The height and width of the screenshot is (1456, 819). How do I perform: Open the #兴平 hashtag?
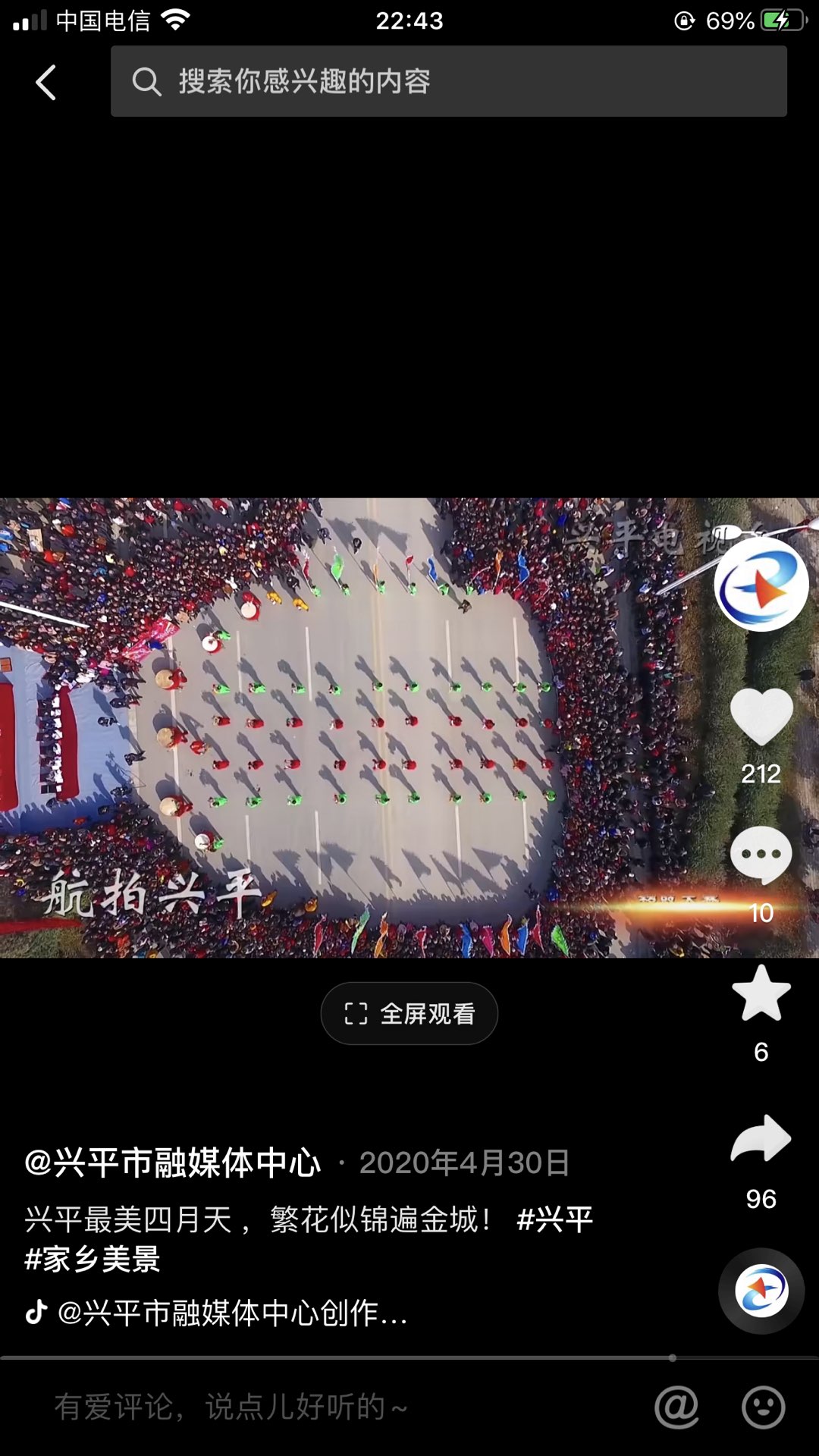[x=554, y=1219]
